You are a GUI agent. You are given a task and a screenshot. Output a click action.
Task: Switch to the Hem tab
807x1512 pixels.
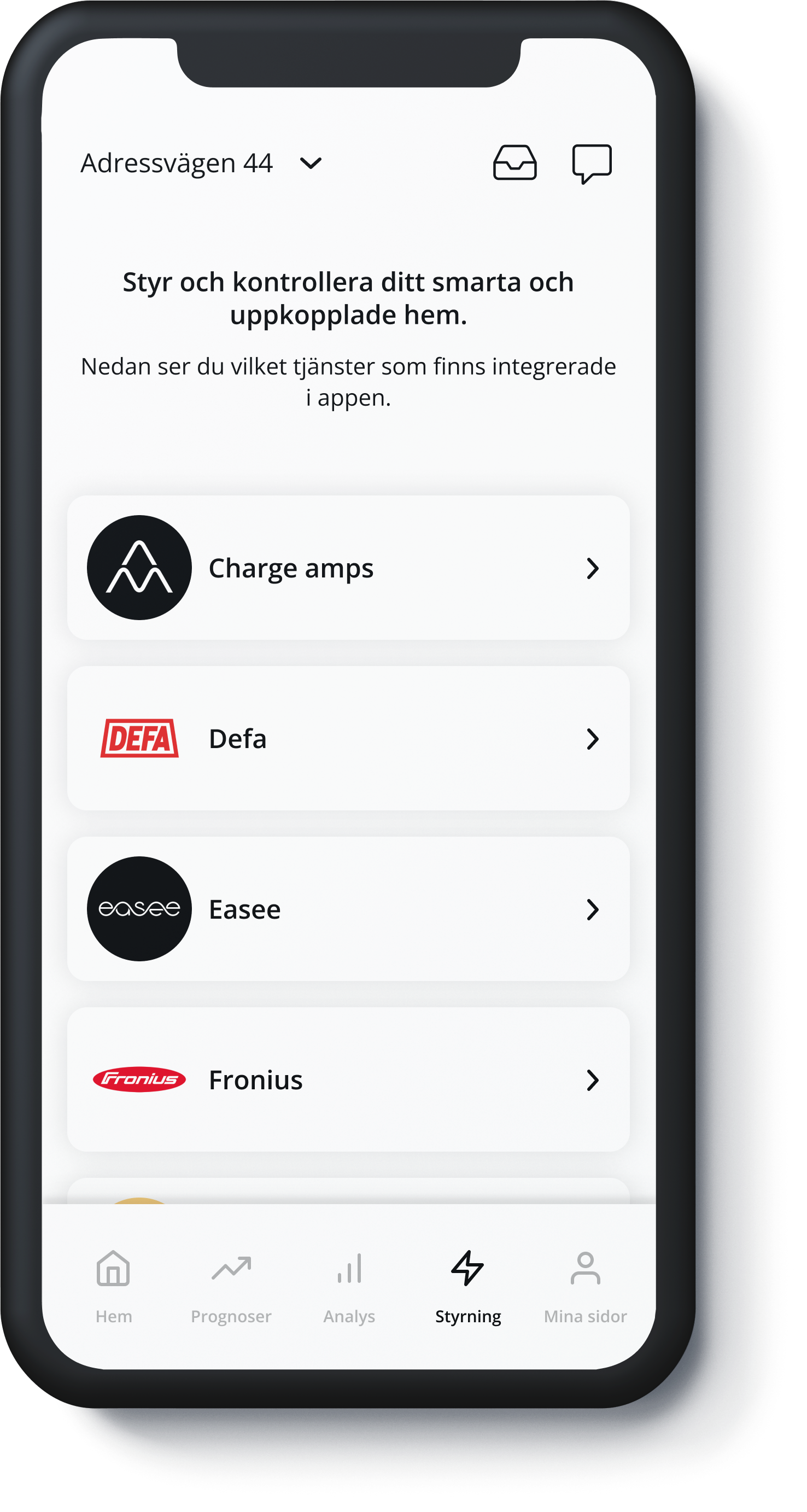[x=113, y=1287]
